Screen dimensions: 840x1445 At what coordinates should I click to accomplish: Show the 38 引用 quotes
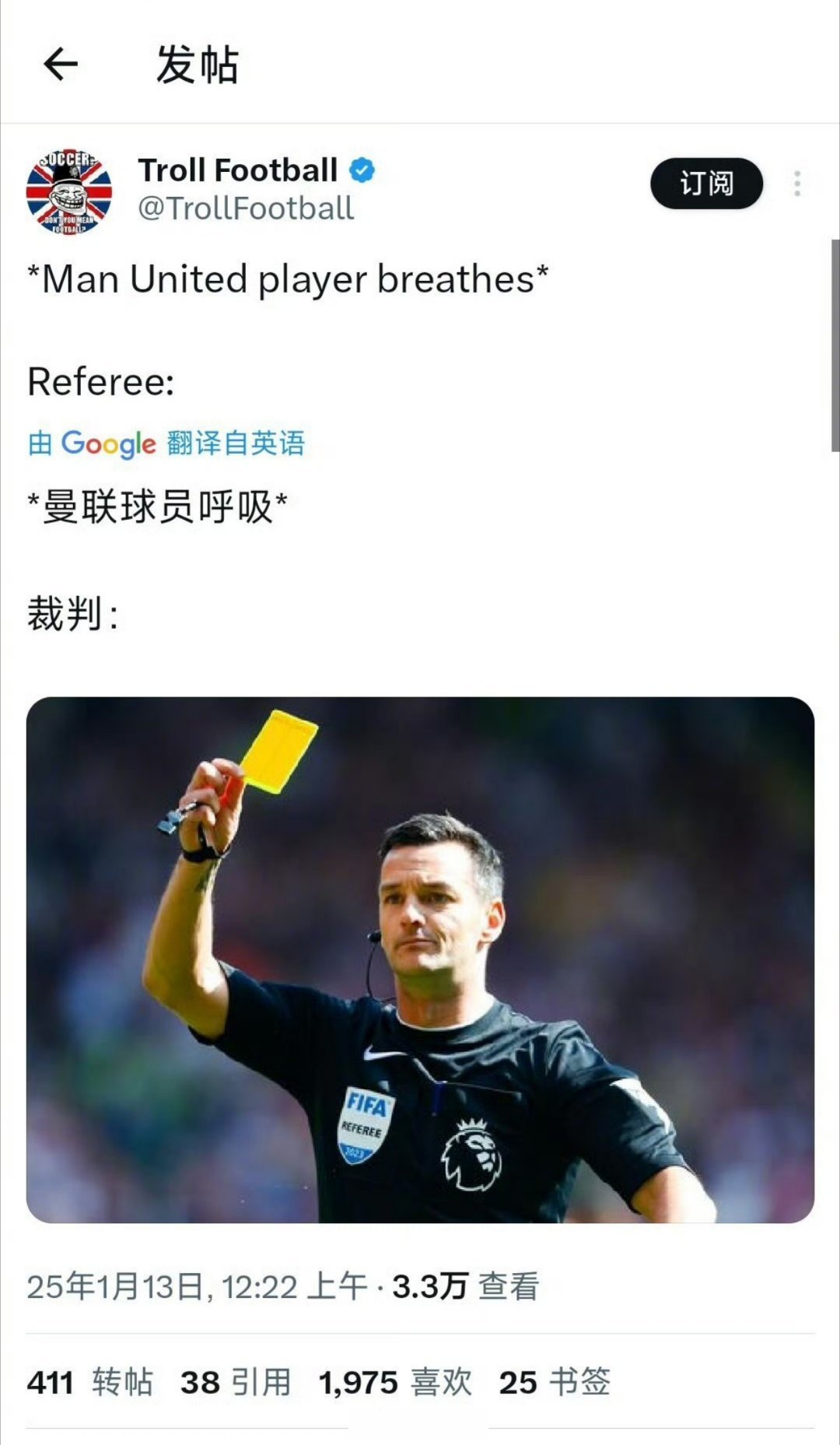click(235, 1383)
